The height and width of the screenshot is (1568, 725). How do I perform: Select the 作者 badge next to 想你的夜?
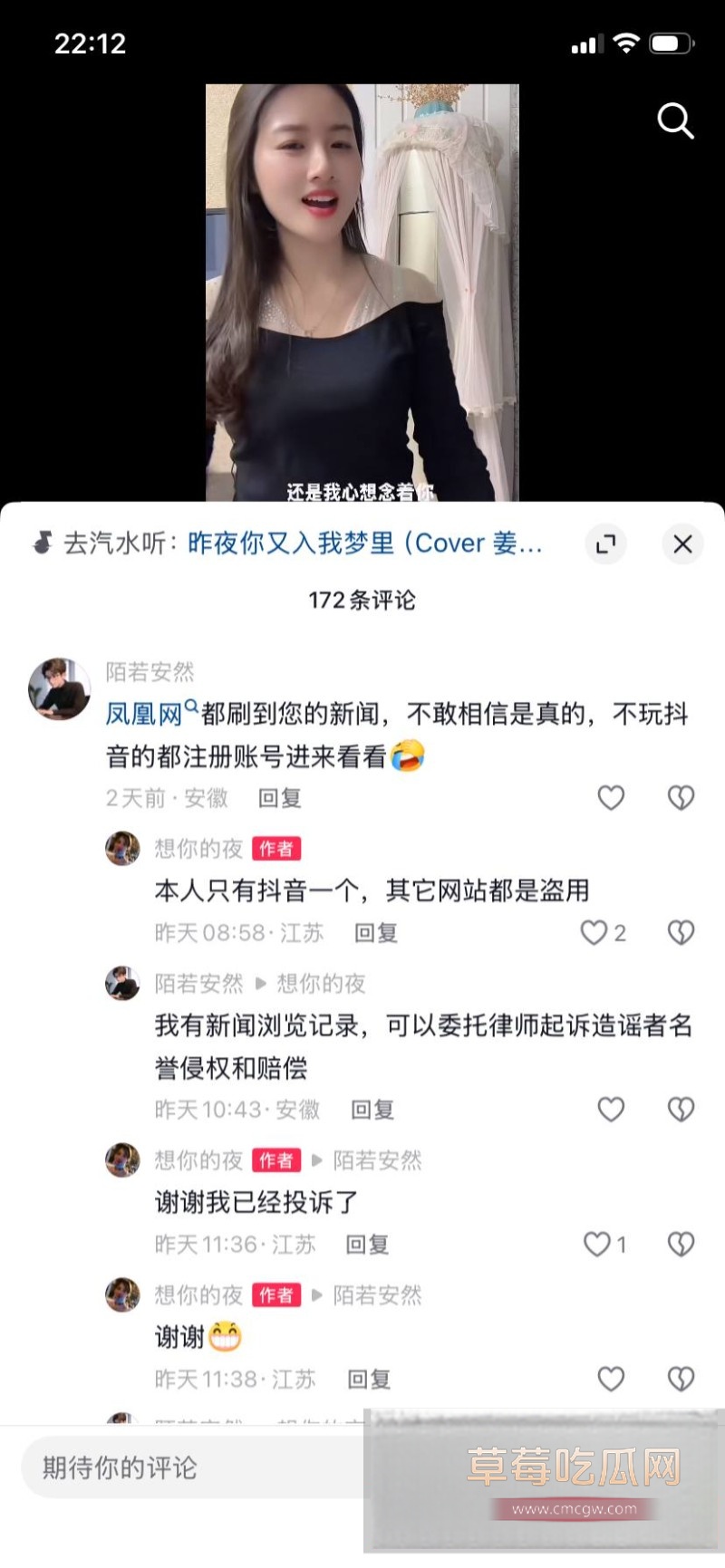click(x=275, y=850)
